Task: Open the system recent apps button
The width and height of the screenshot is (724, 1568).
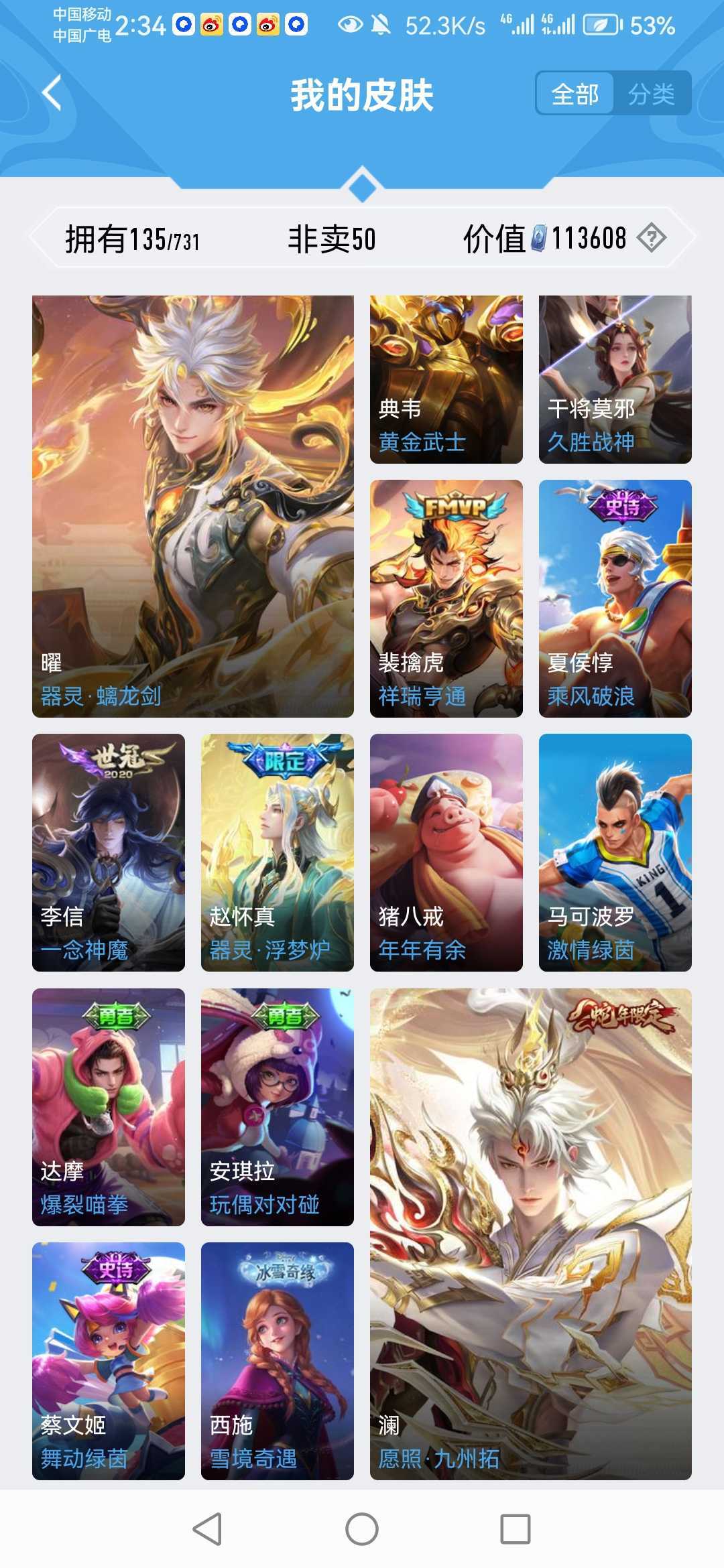Action: click(x=516, y=1529)
